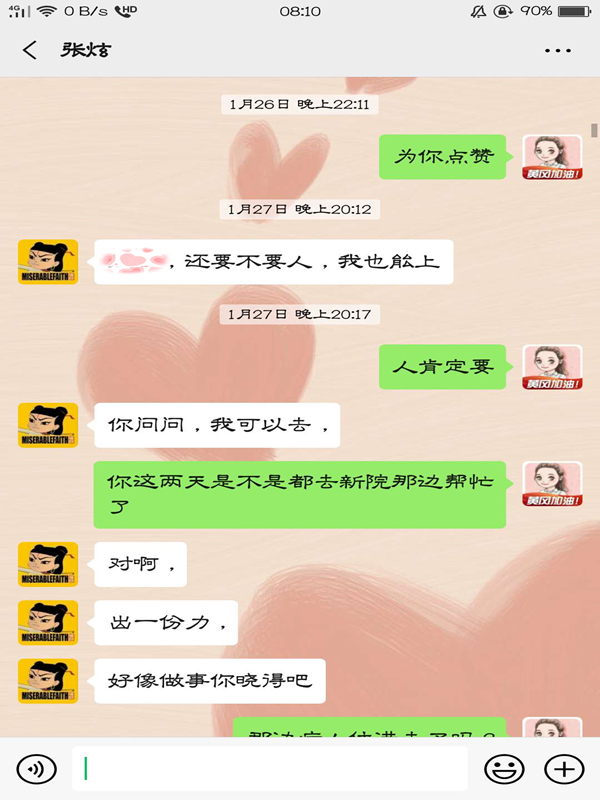Open the plus attachments menu
Image resolution: width=600 pixels, height=800 pixels.
coord(564,768)
